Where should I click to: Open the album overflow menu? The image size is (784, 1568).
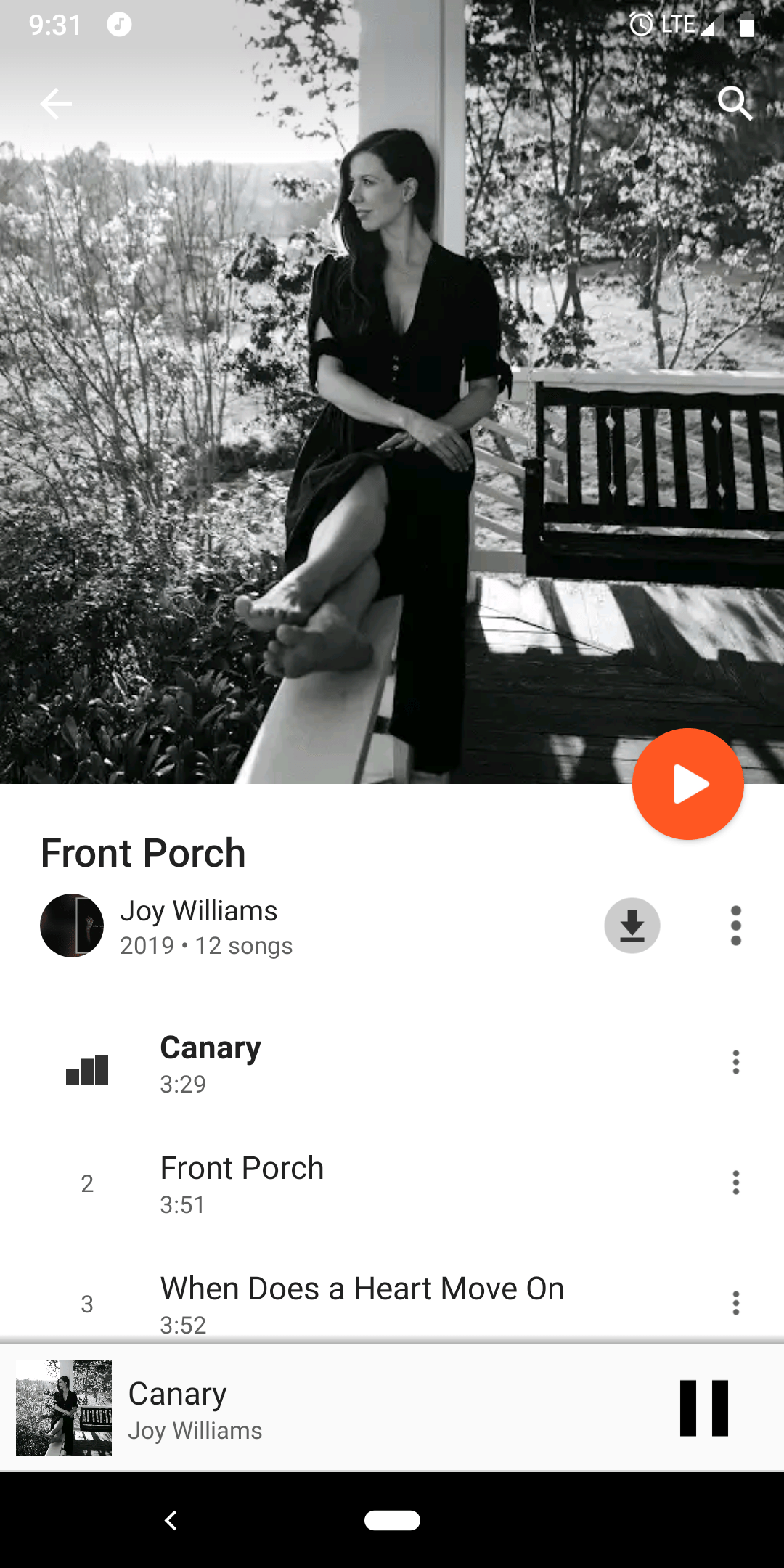coord(736,926)
